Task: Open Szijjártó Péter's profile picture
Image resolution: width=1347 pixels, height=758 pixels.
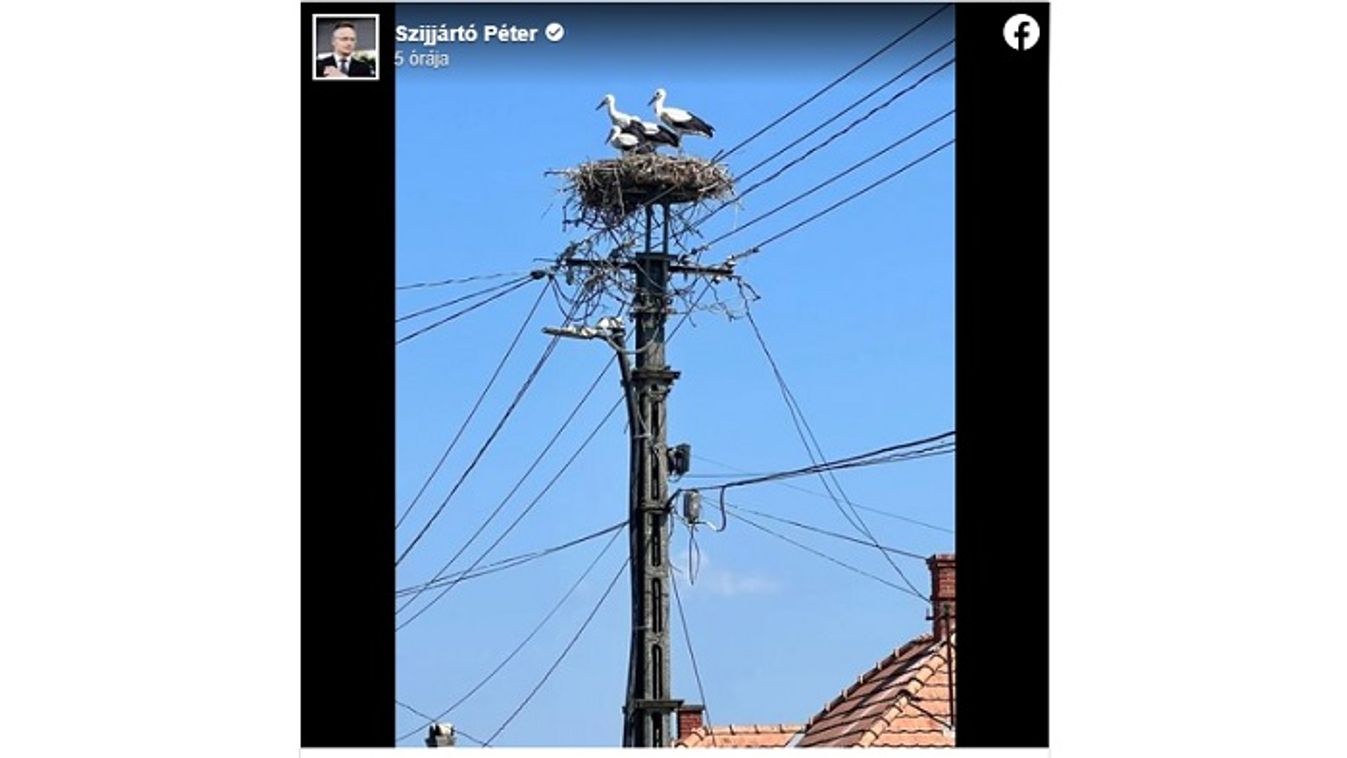Action: coord(345,47)
